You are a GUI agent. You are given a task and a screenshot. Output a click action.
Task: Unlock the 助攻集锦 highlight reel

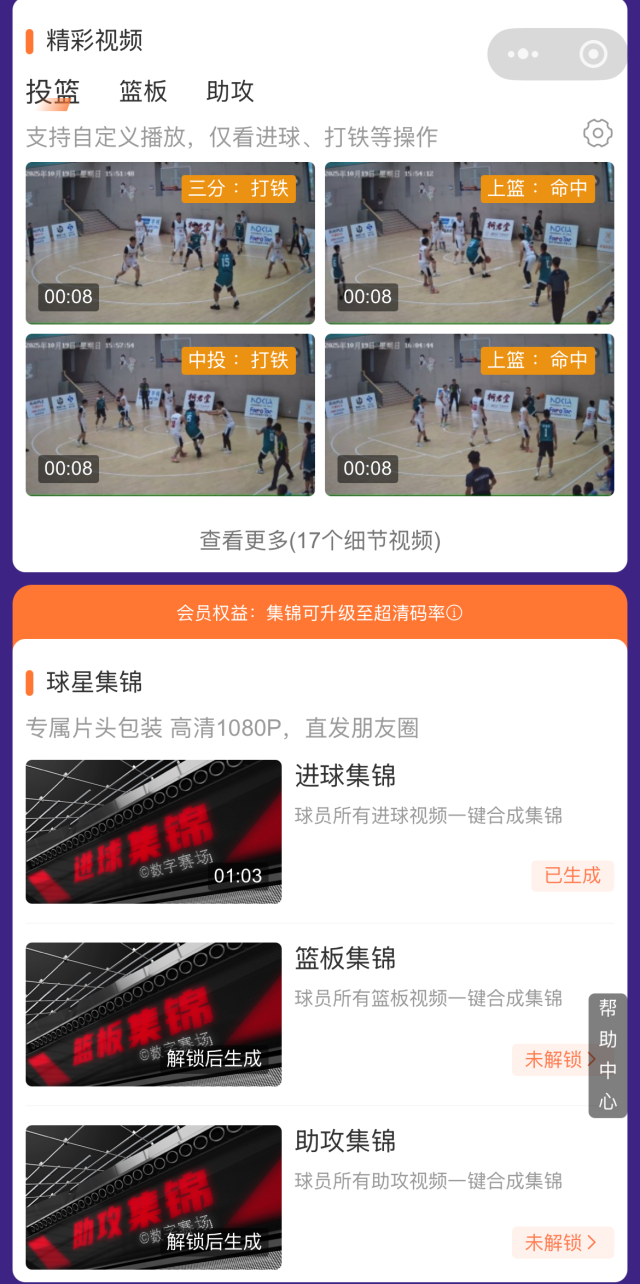click(x=561, y=1242)
